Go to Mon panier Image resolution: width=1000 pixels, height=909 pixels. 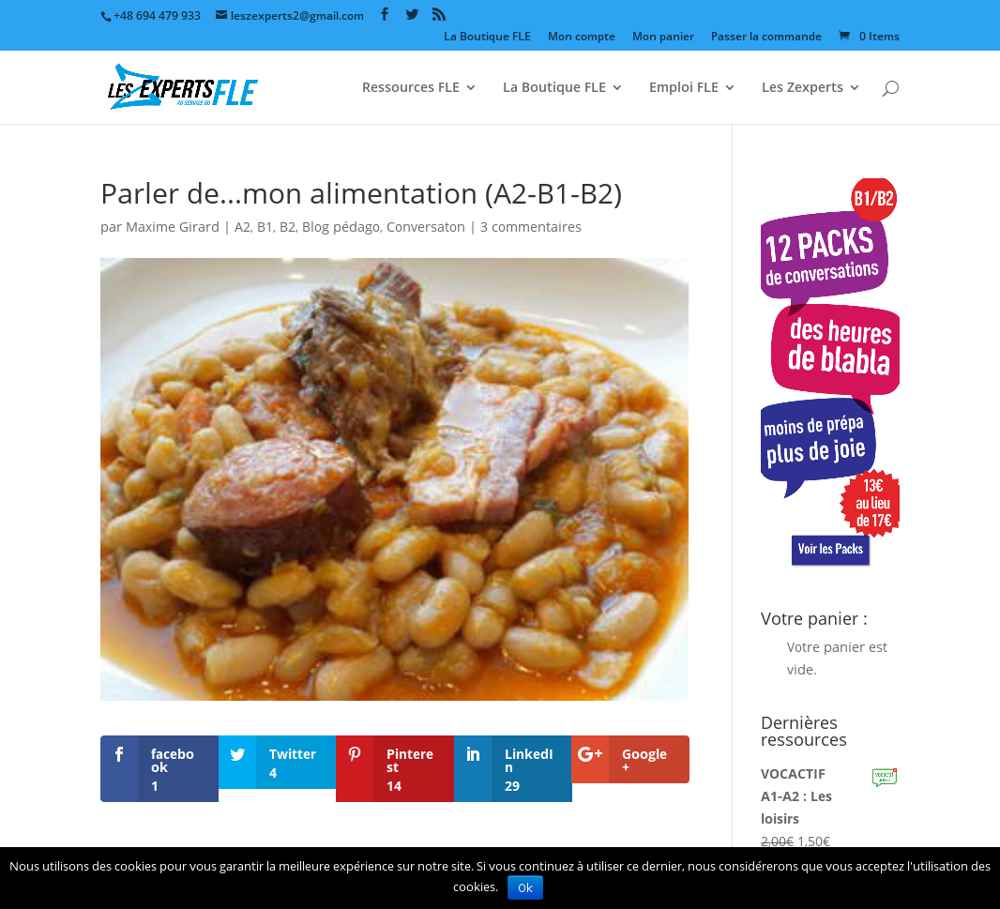click(662, 36)
